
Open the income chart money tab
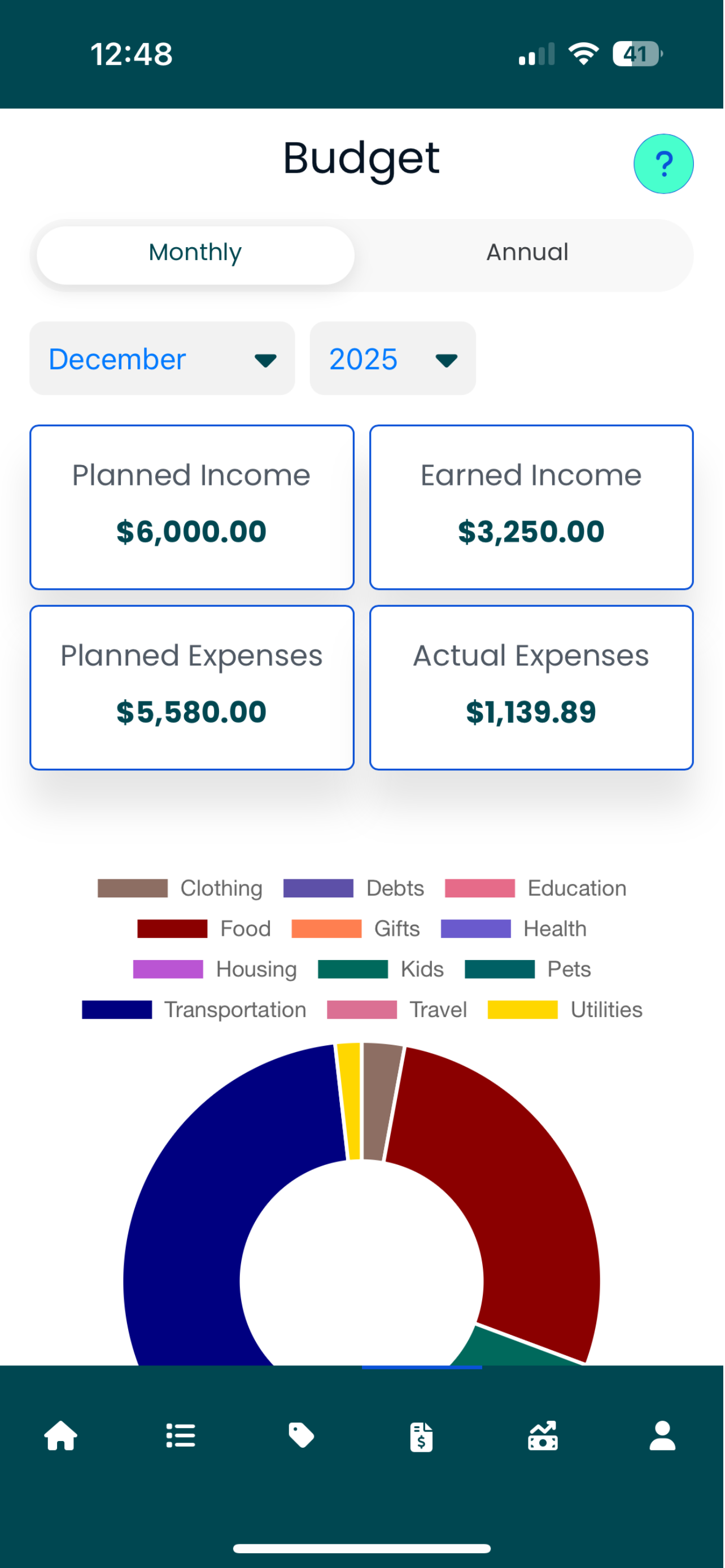[x=543, y=1436]
